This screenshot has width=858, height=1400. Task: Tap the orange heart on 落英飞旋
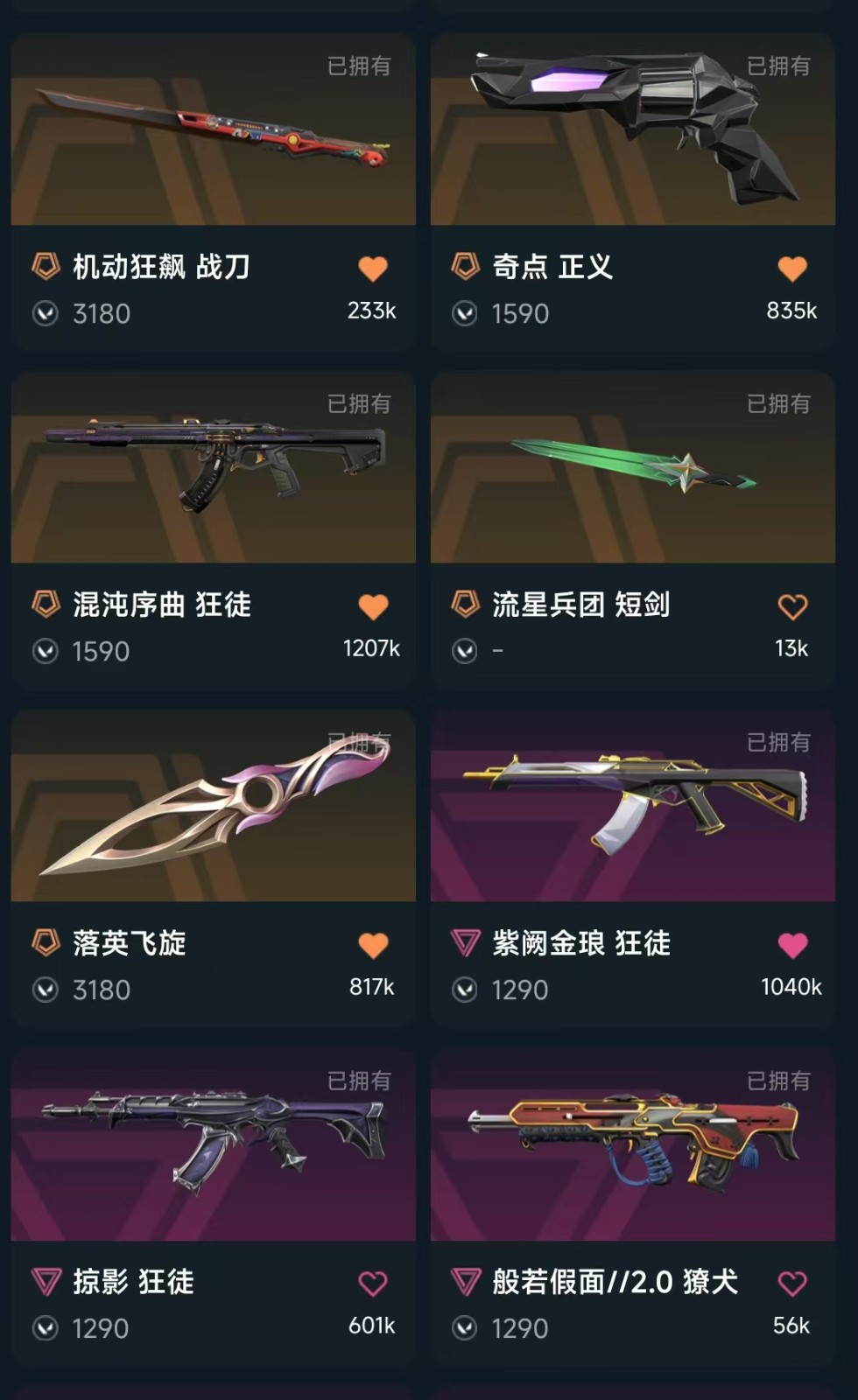(x=373, y=945)
